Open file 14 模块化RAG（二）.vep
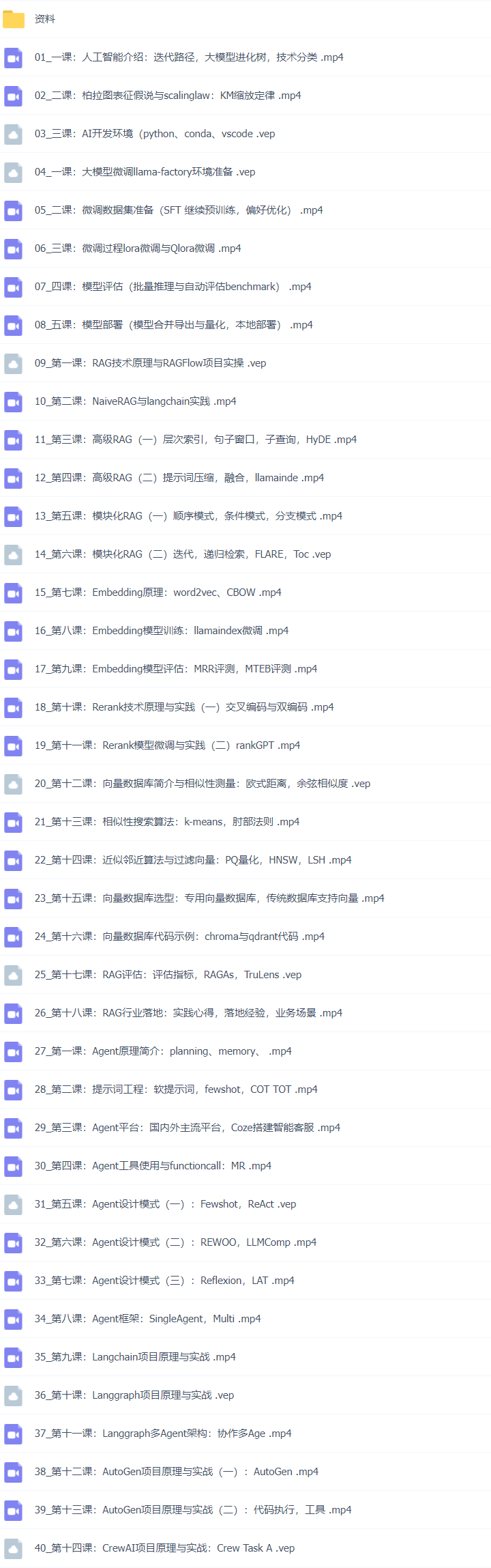Image resolution: width=491 pixels, height=1568 pixels. coord(183,554)
